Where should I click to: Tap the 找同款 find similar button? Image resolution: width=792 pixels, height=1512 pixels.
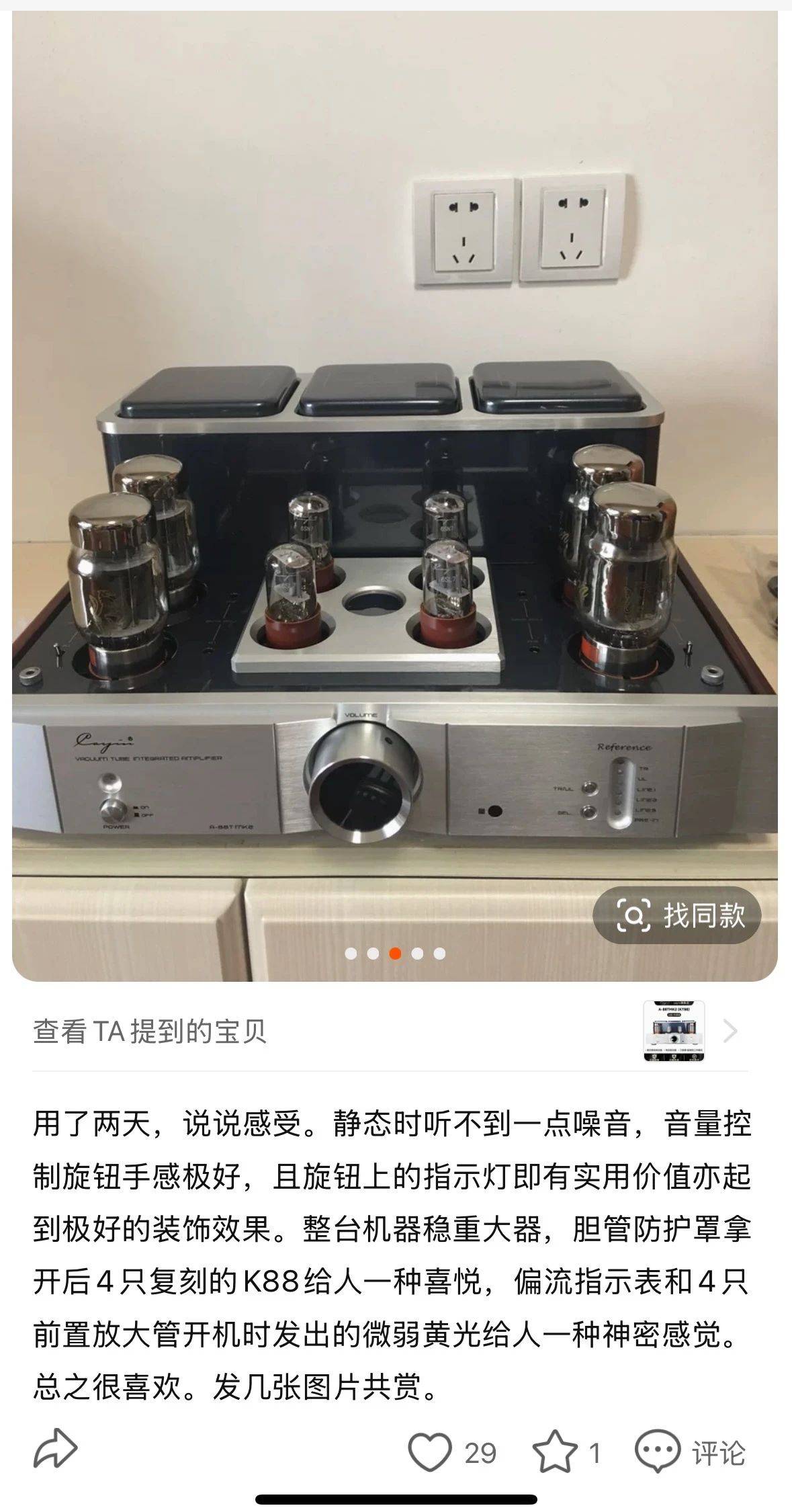[x=676, y=915]
